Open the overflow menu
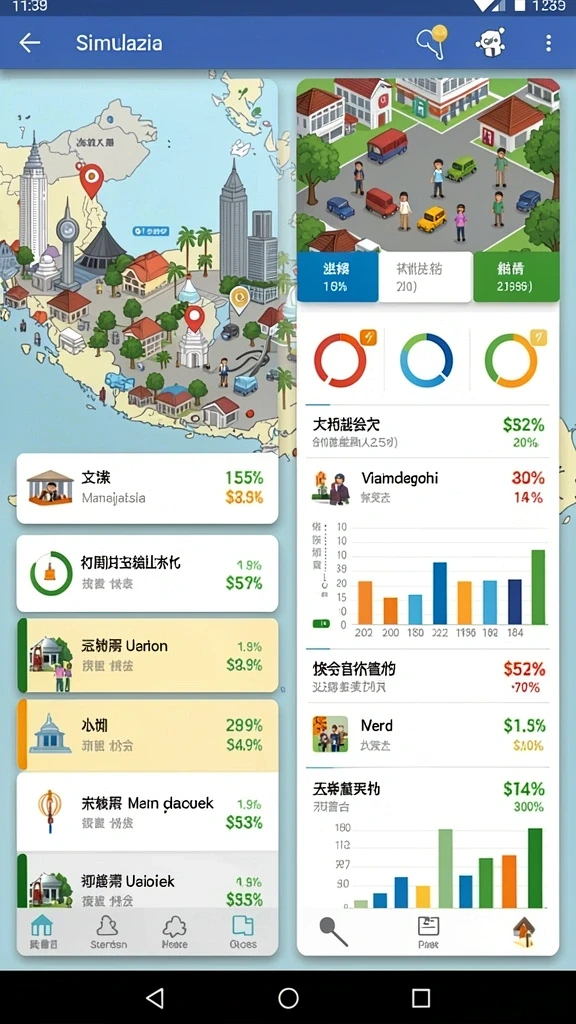This screenshot has width=576, height=1024. pos(549,43)
